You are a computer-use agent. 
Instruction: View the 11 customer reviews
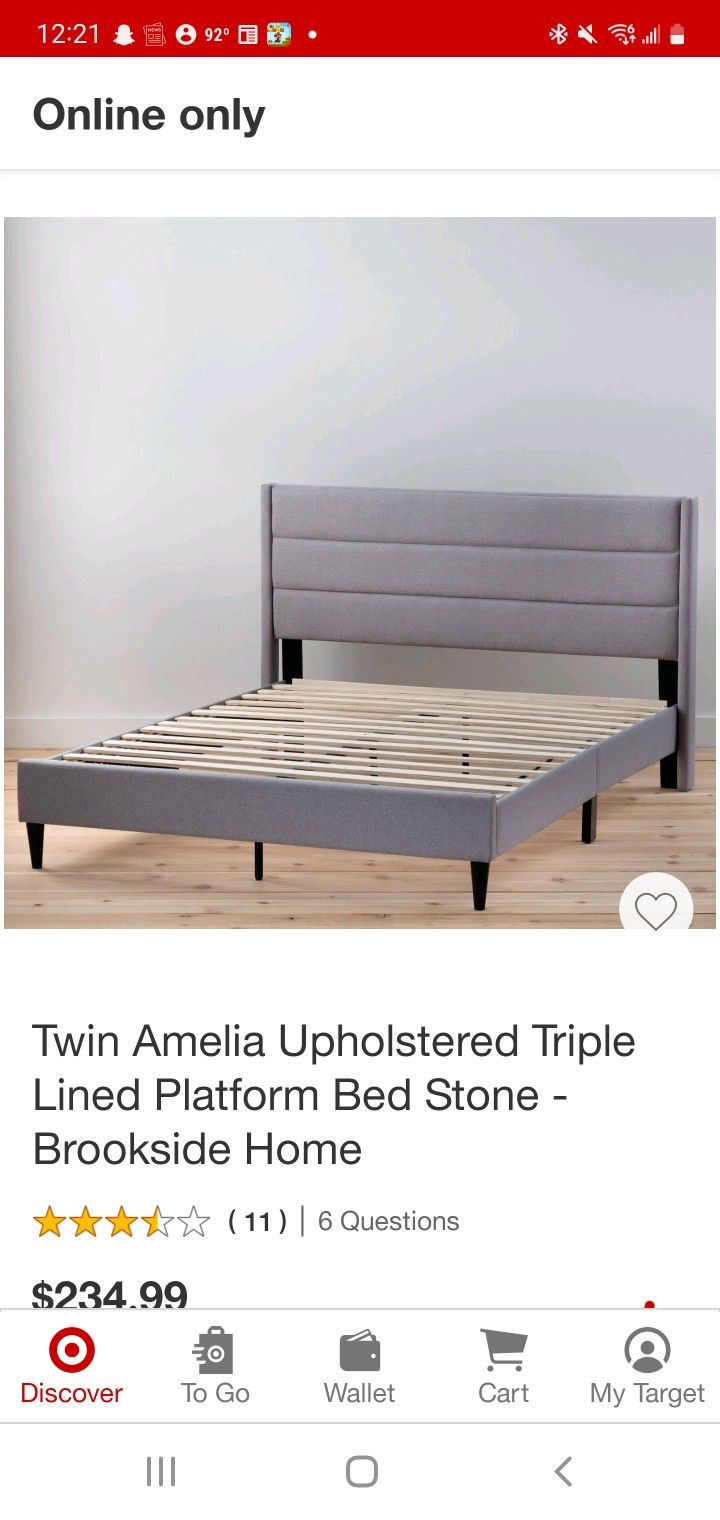click(x=257, y=1221)
